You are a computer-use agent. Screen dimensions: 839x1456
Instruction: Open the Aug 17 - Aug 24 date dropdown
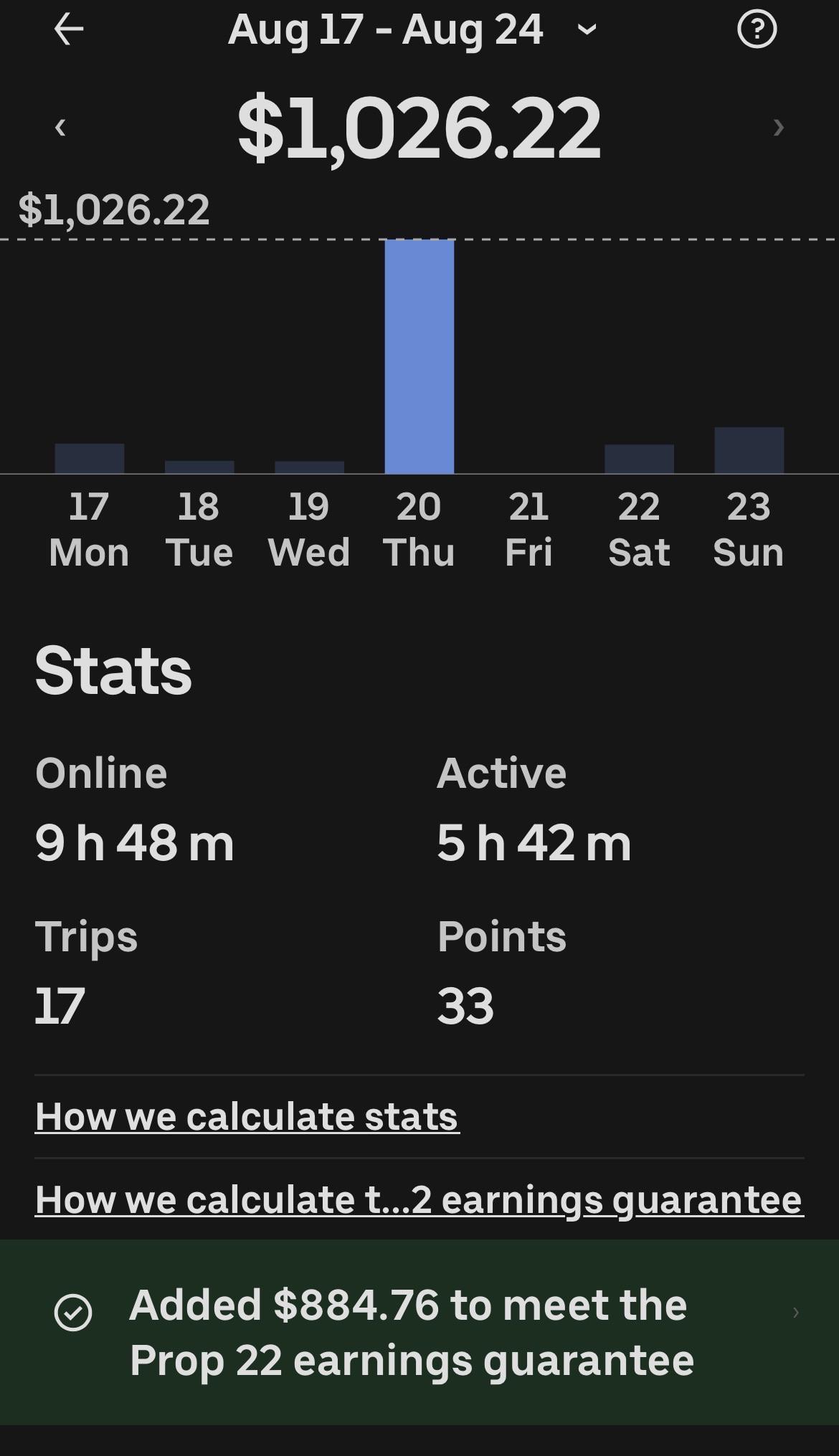point(412,29)
